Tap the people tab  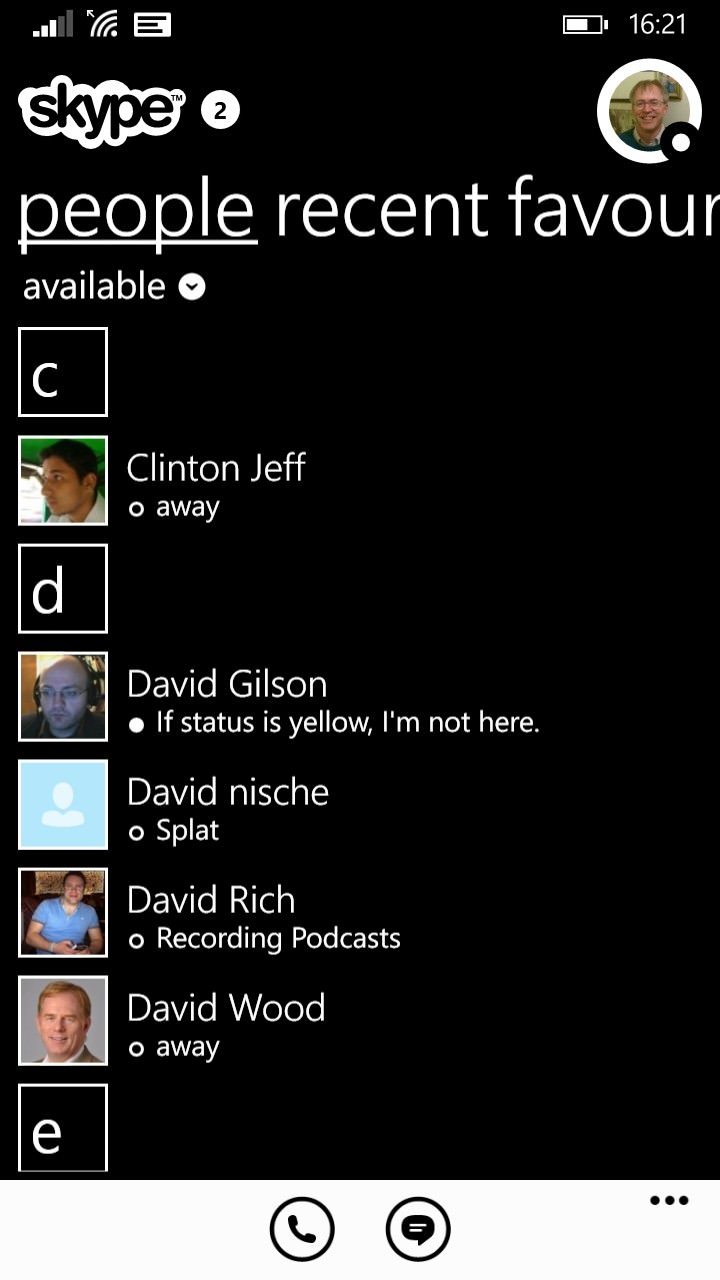(137, 211)
